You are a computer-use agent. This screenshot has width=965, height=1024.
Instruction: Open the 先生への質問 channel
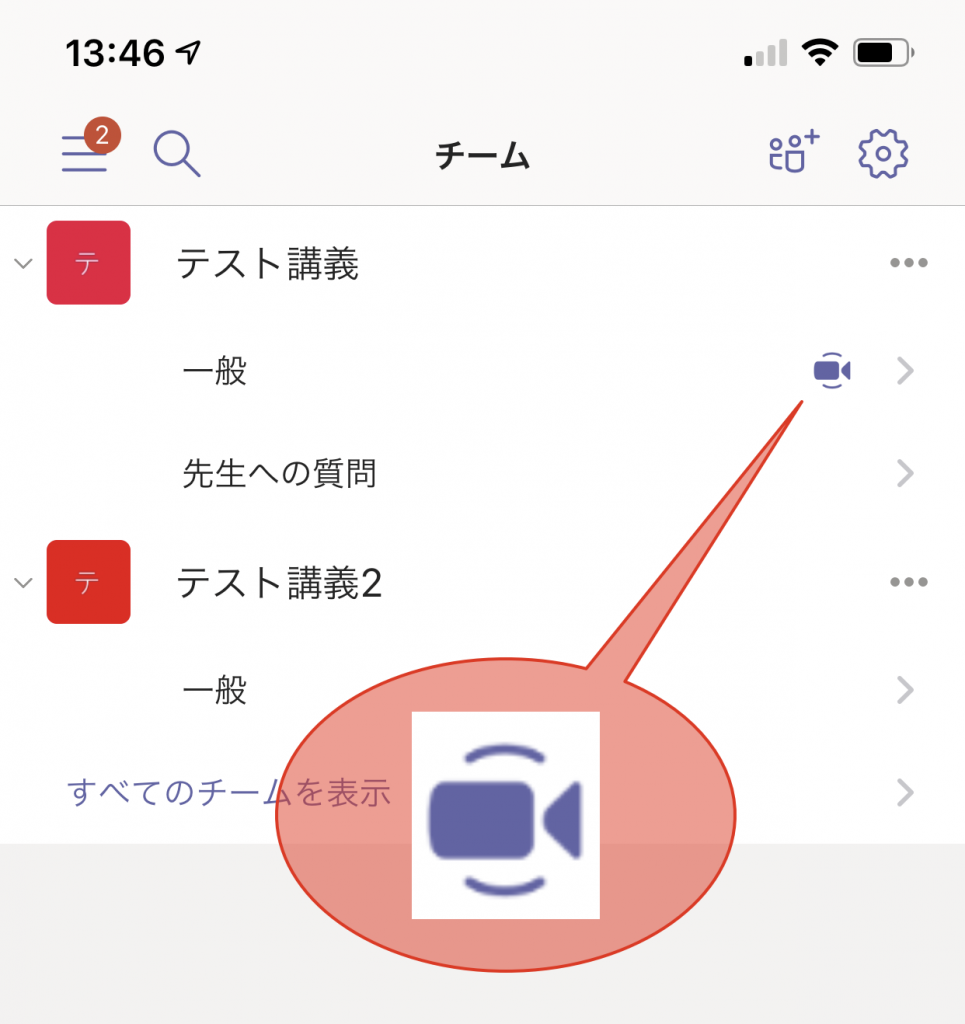pyautogui.click(x=279, y=472)
